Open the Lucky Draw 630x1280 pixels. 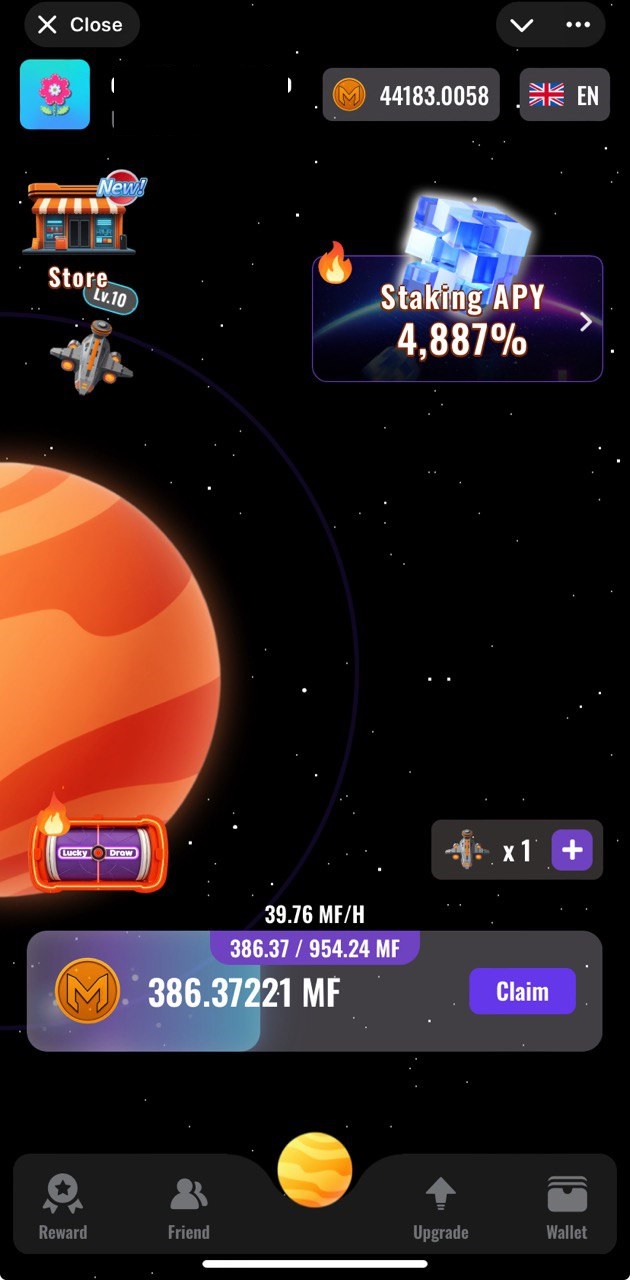coord(98,852)
